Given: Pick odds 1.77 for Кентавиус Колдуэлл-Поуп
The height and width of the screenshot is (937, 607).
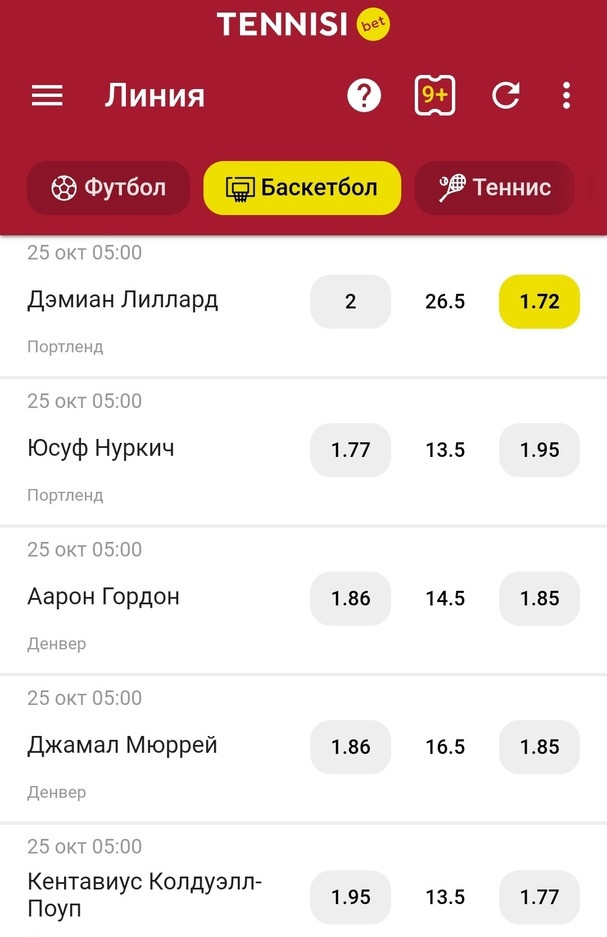Looking at the screenshot, I should [539, 896].
